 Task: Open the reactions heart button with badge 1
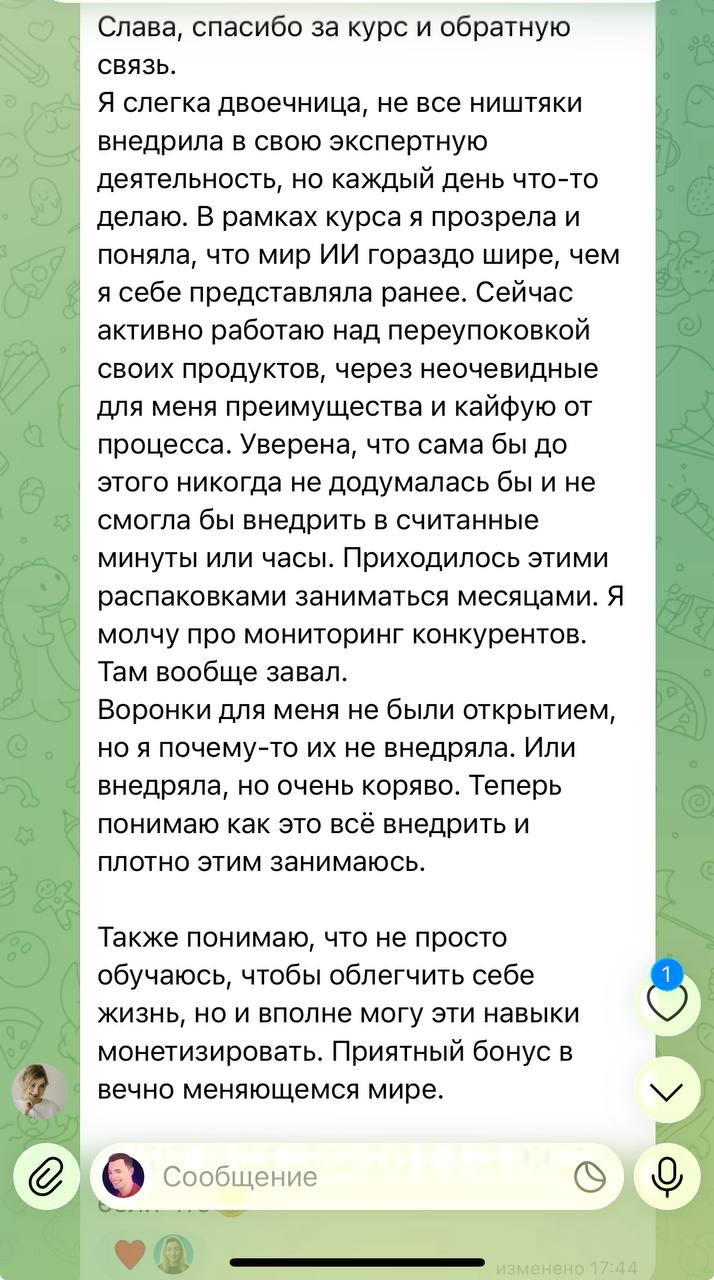tap(667, 1003)
